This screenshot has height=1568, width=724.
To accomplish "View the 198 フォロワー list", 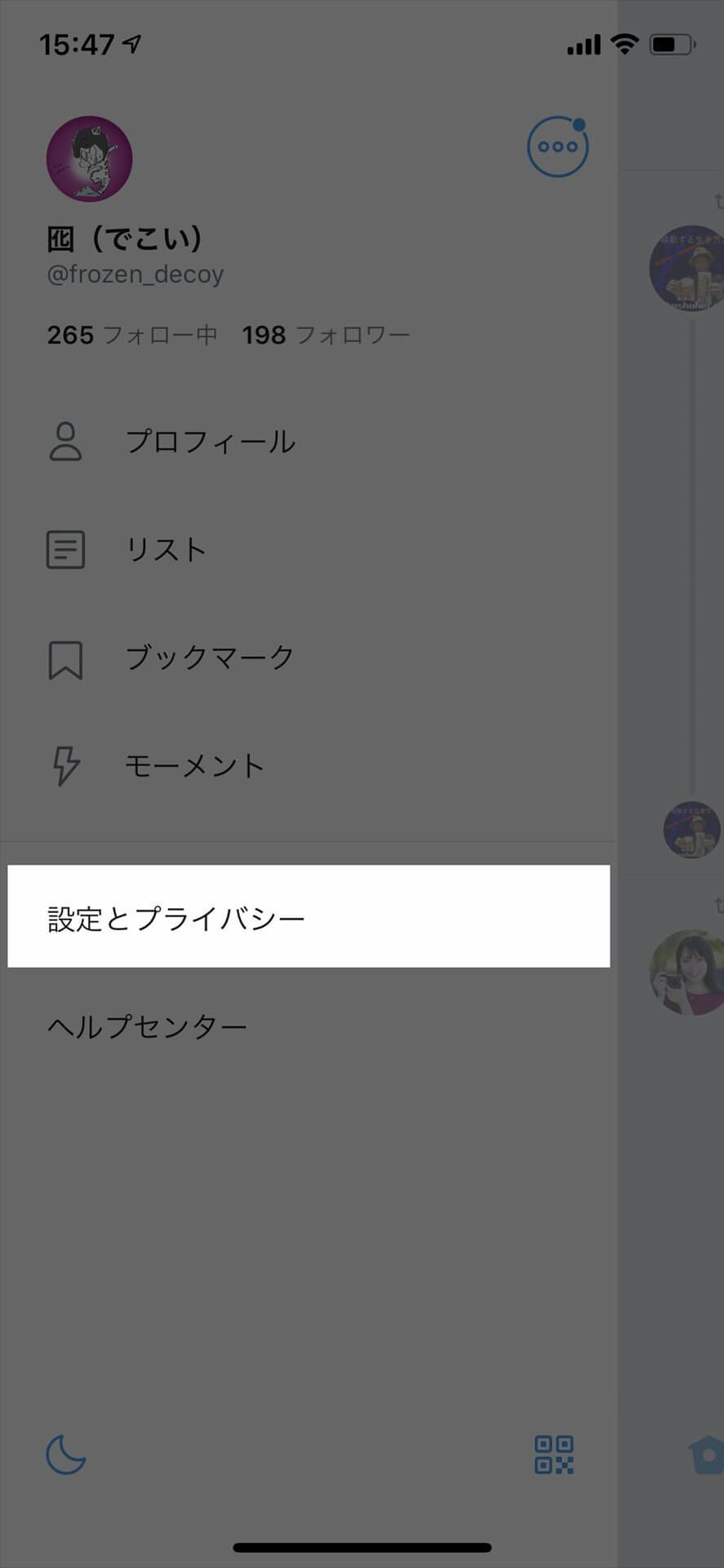I will tap(326, 335).
